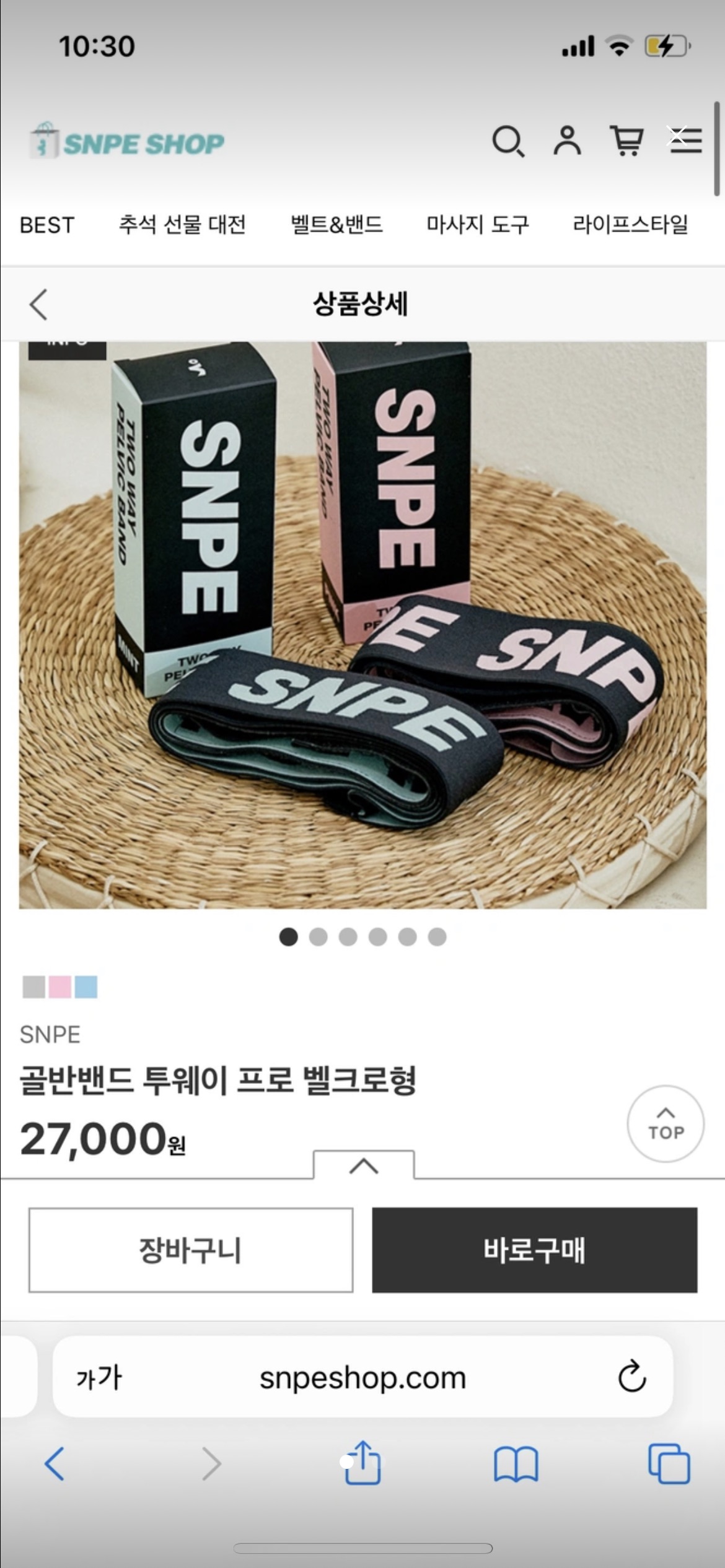The image size is (725, 1568).
Task: Tap the SNPE pelvic band product image
Action: (362, 625)
